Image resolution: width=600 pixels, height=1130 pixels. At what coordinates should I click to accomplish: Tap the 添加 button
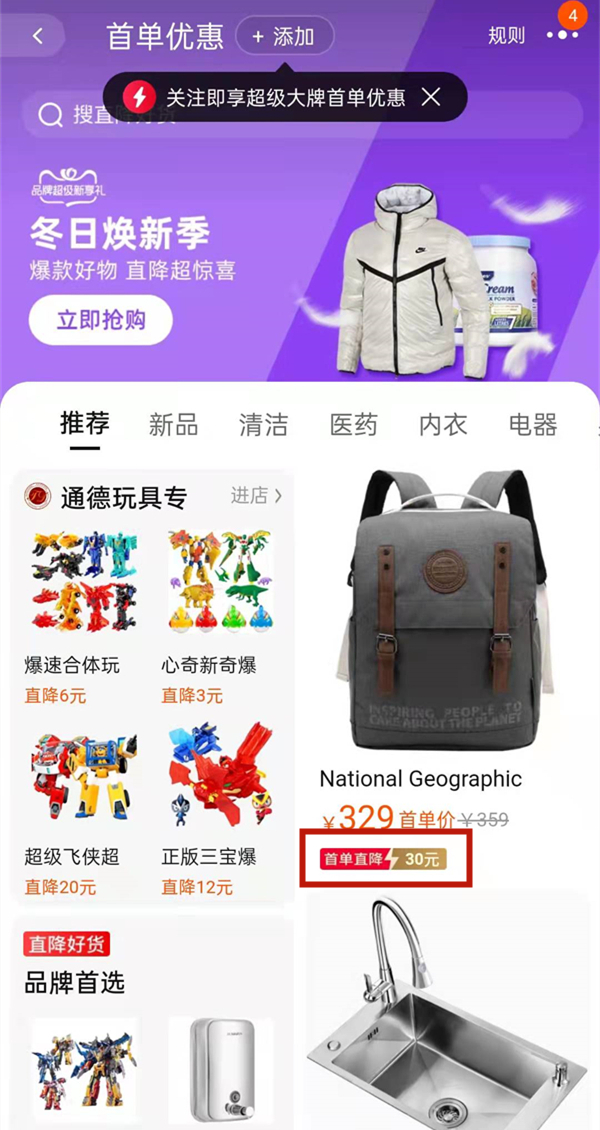[x=284, y=37]
